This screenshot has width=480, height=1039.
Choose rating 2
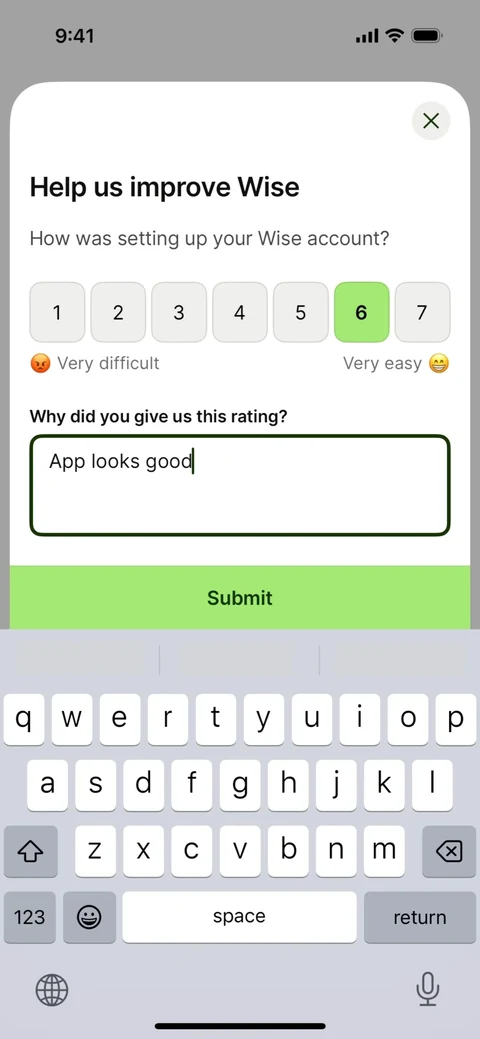pos(118,312)
